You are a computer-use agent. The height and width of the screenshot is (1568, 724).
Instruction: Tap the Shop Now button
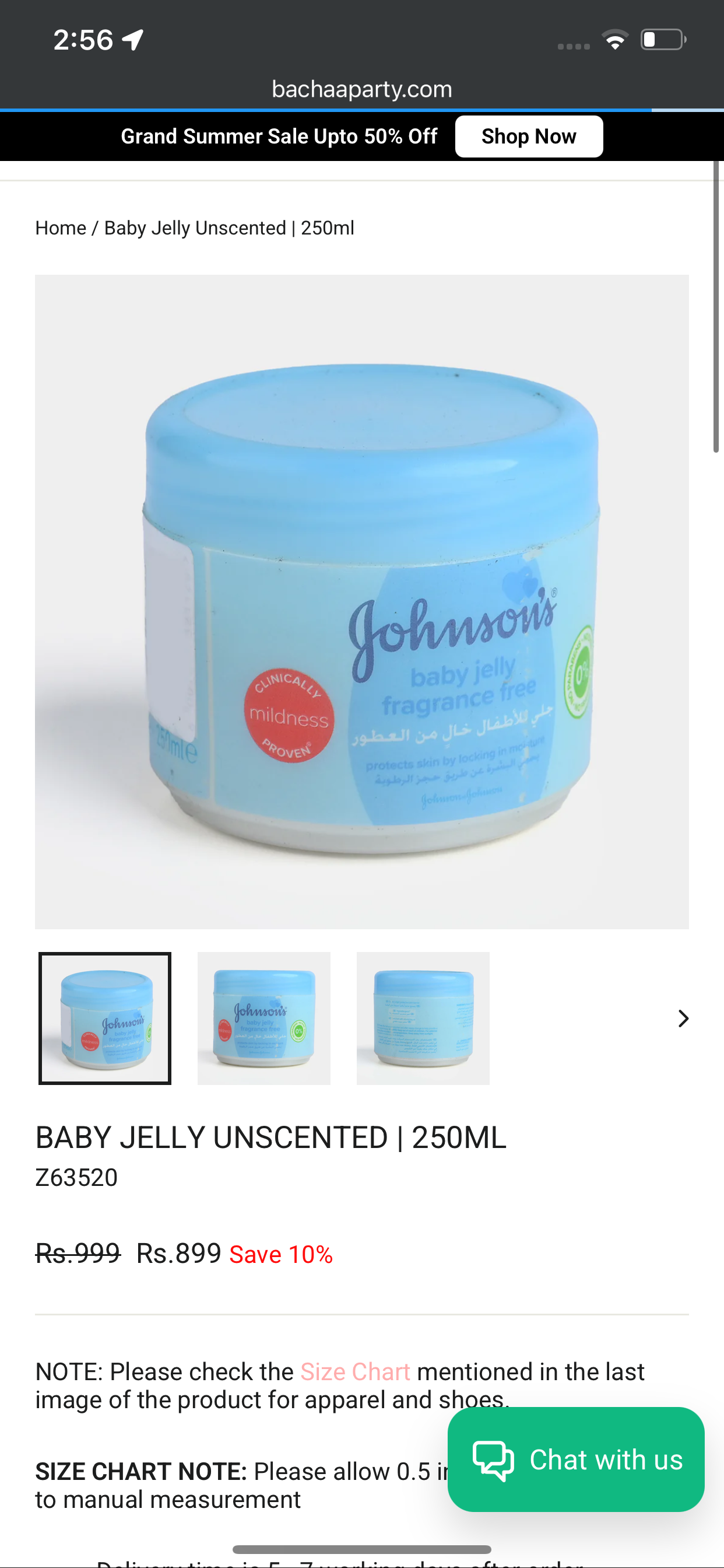point(529,136)
